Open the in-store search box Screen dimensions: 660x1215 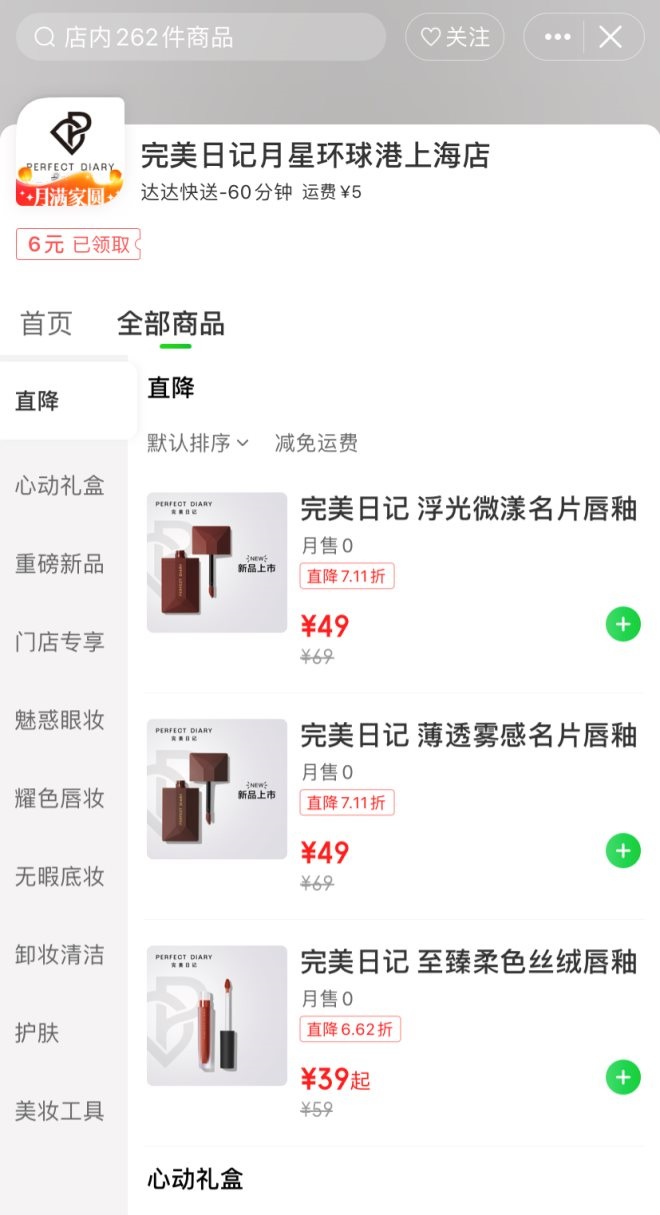(200, 38)
